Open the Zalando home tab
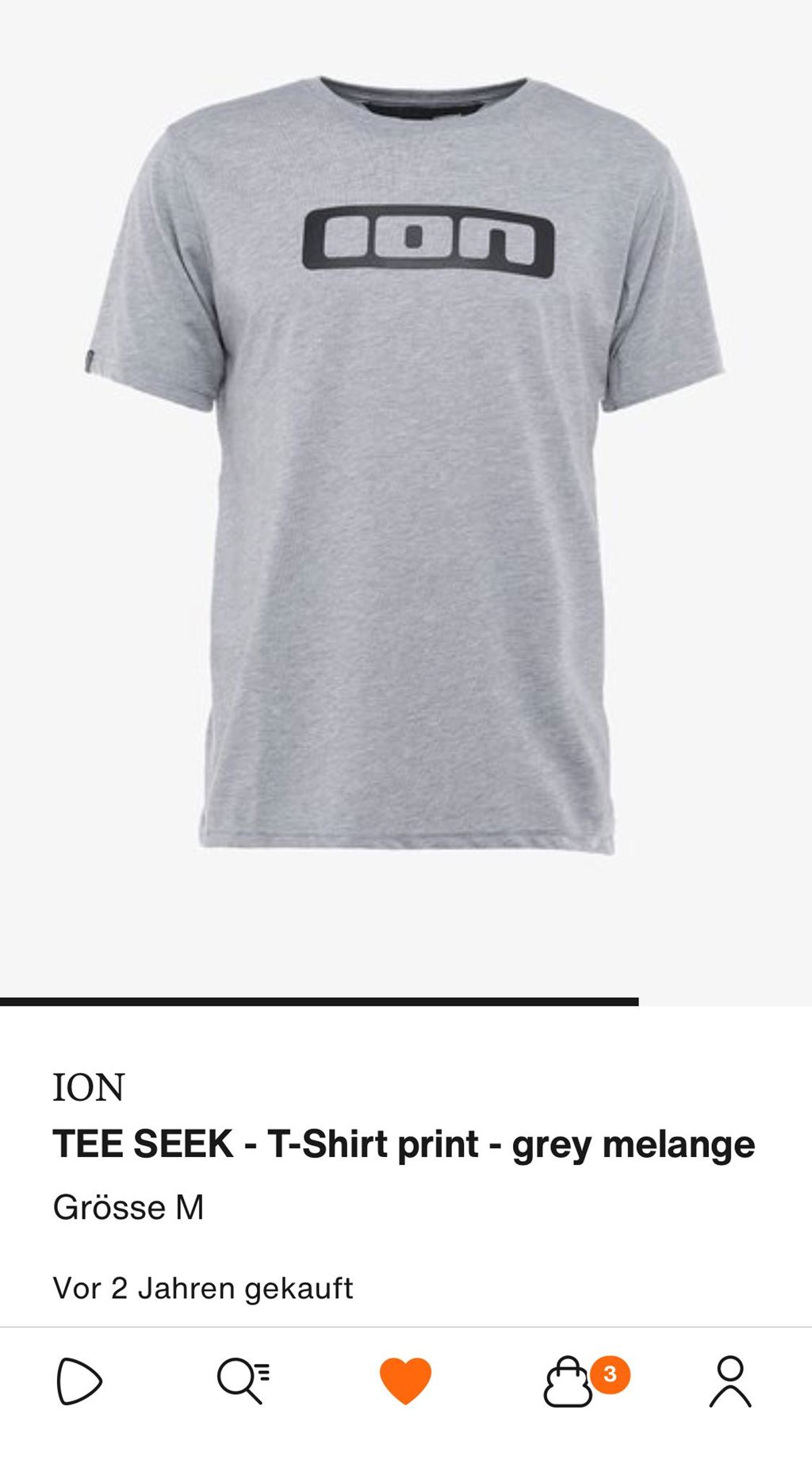The height and width of the screenshot is (1471, 812). pos(79,1381)
